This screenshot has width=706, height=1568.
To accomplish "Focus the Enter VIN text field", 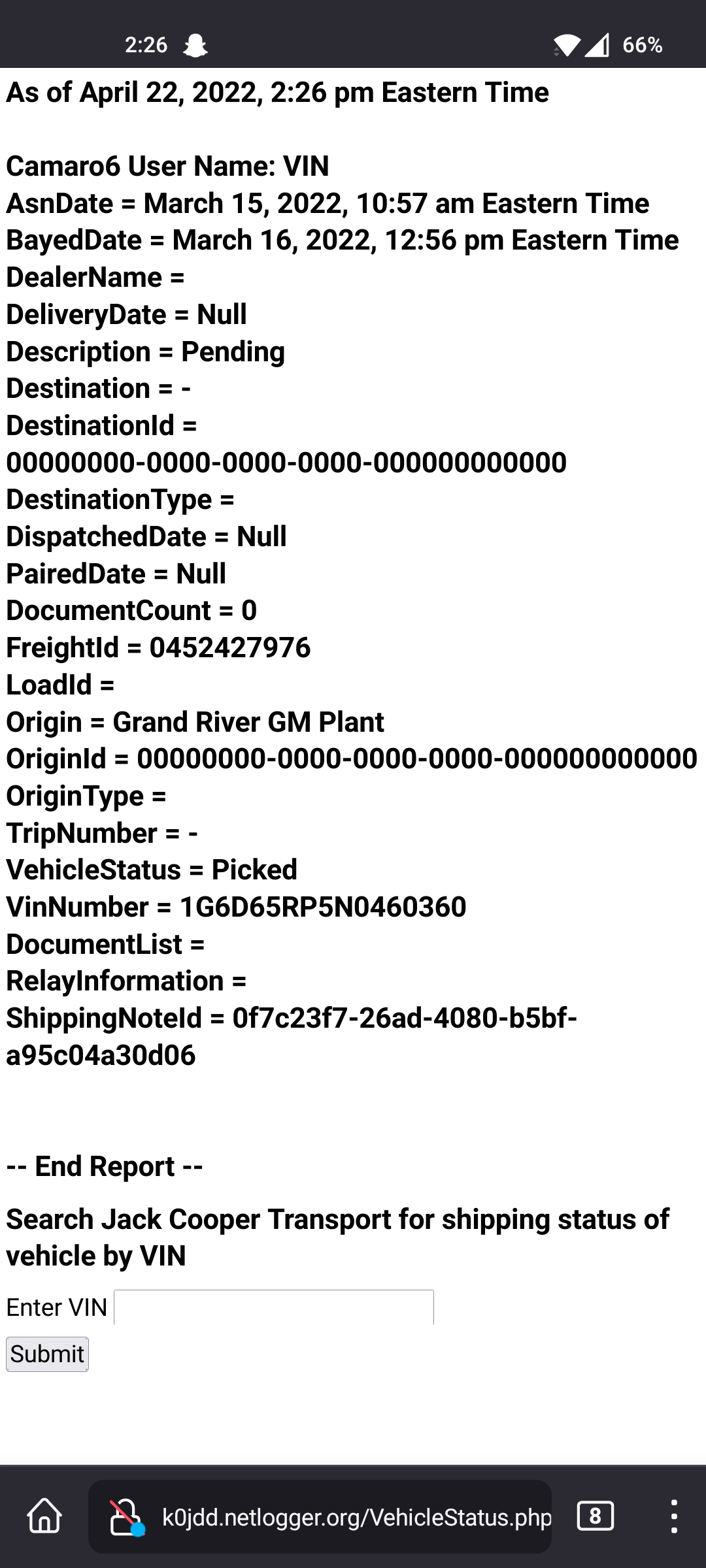I will tap(273, 1307).
